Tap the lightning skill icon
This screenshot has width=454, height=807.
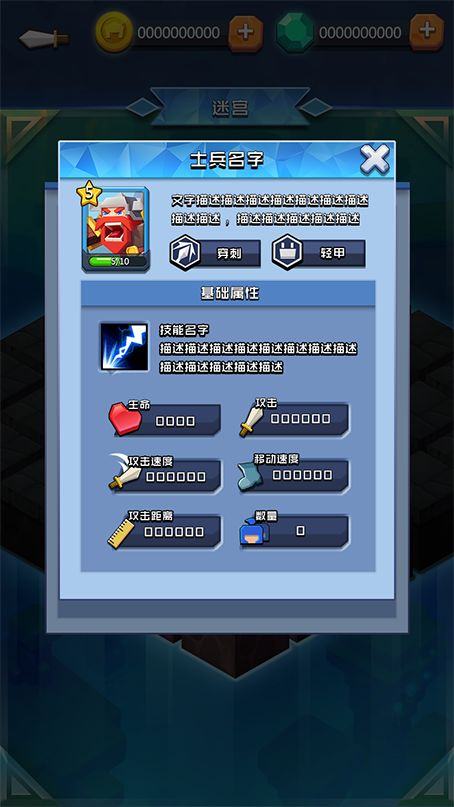[124, 347]
